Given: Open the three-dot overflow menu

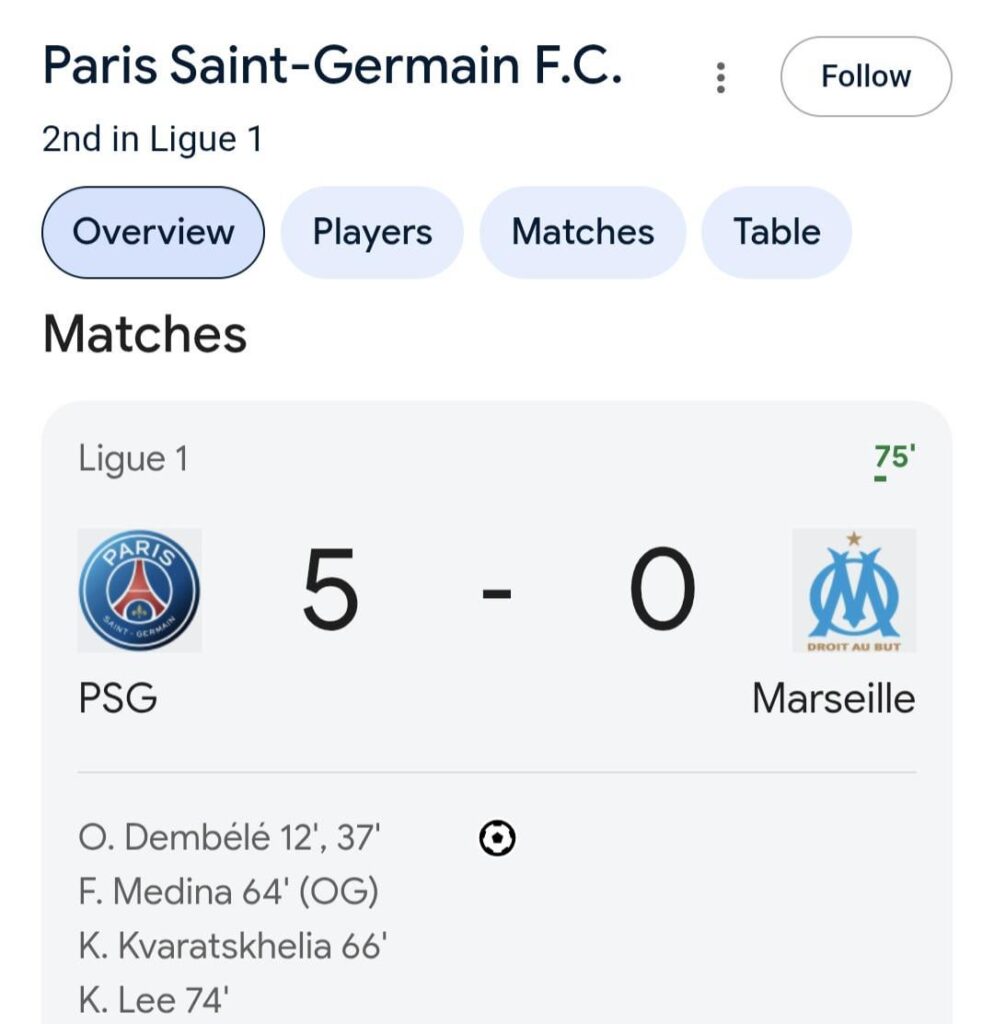Looking at the screenshot, I should pos(720,77).
